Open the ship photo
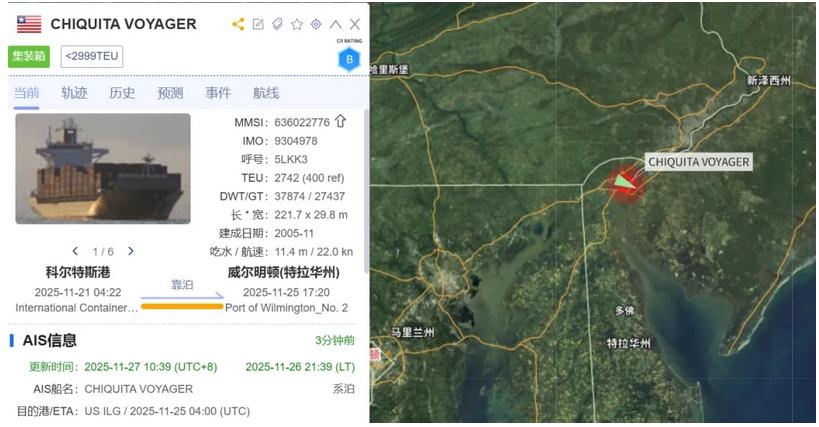Viewport: 819px width, 427px height. tap(102, 168)
